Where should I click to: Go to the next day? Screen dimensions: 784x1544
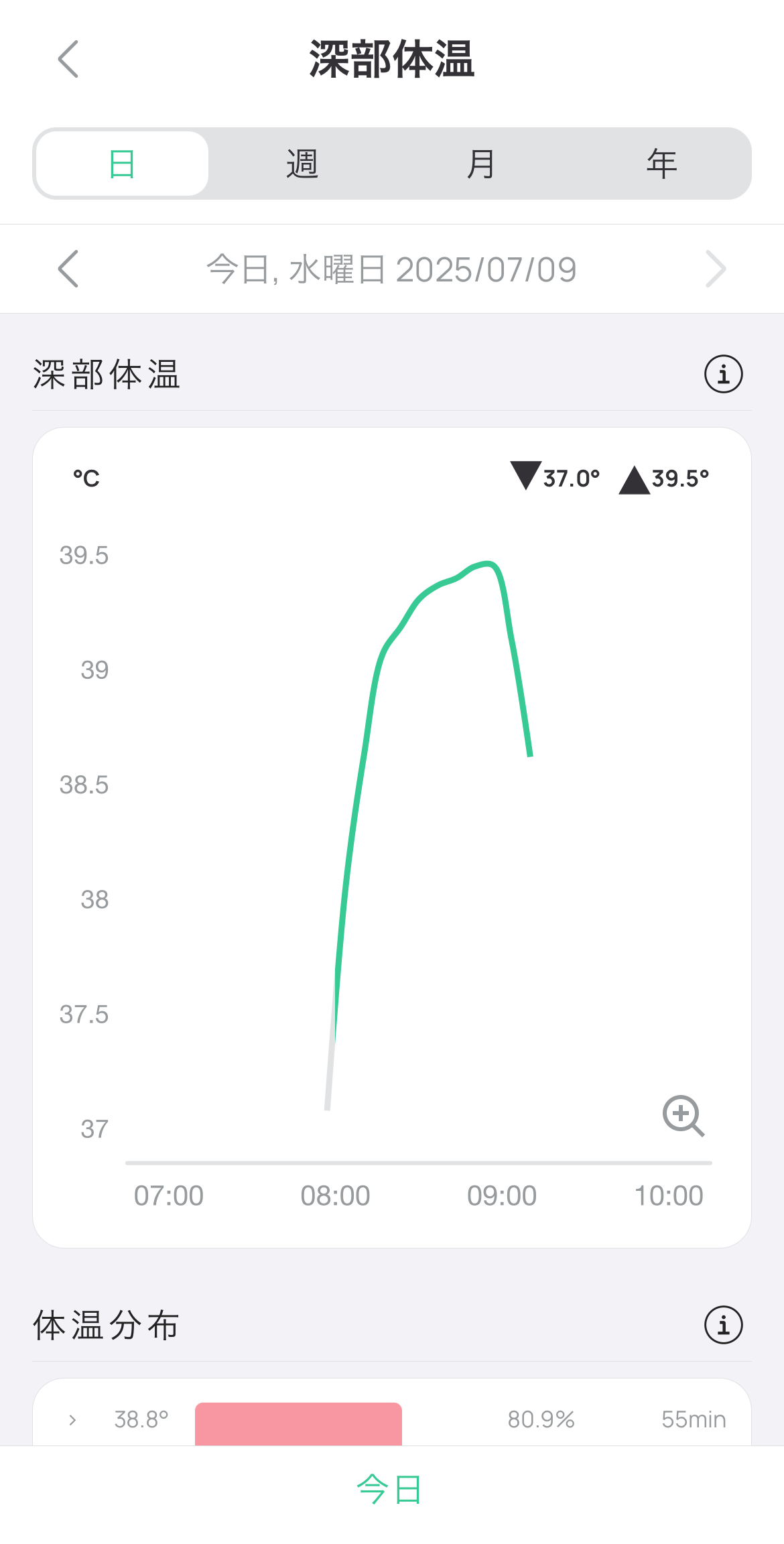(716, 269)
